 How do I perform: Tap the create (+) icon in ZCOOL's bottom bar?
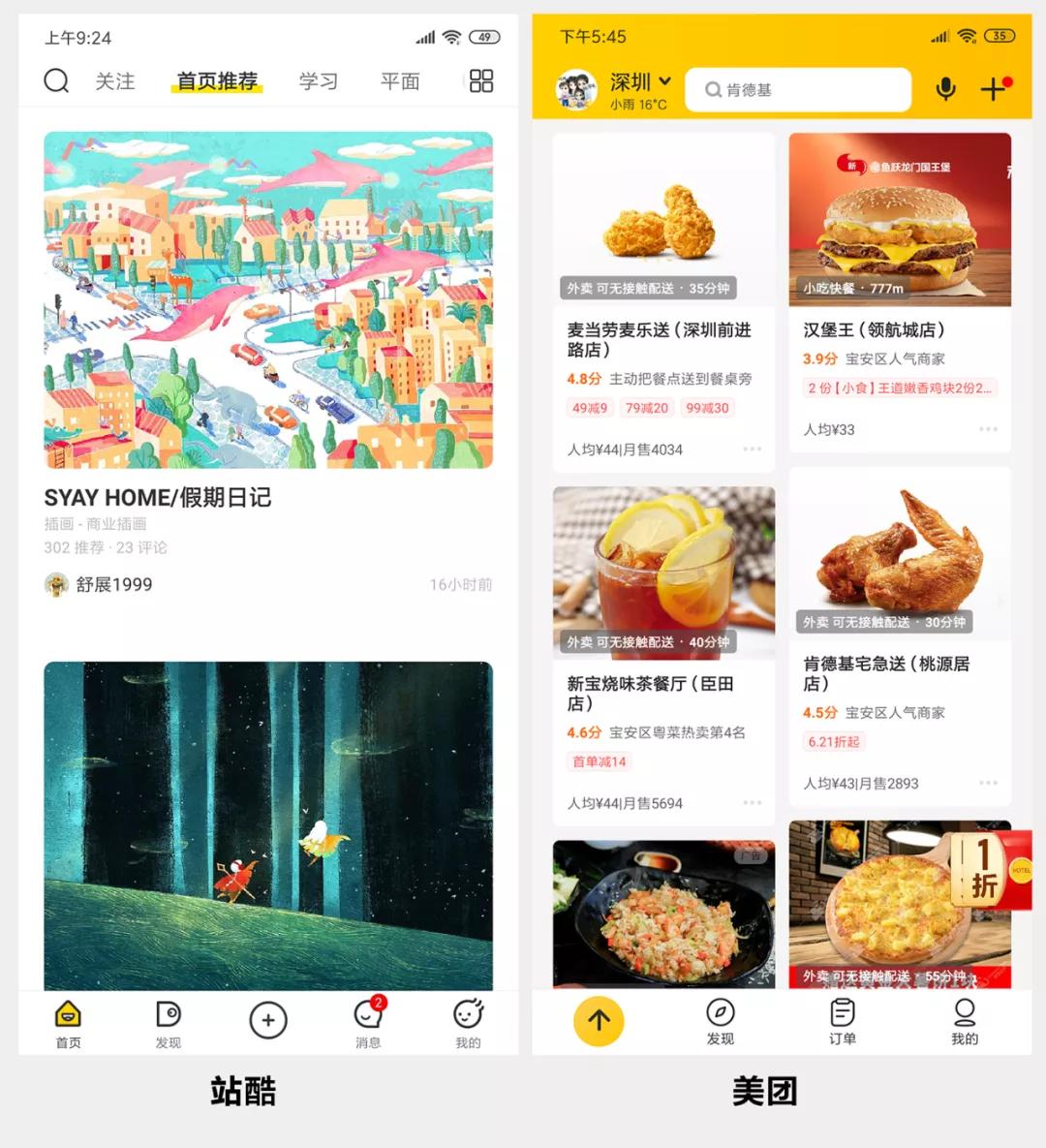[x=268, y=1019]
